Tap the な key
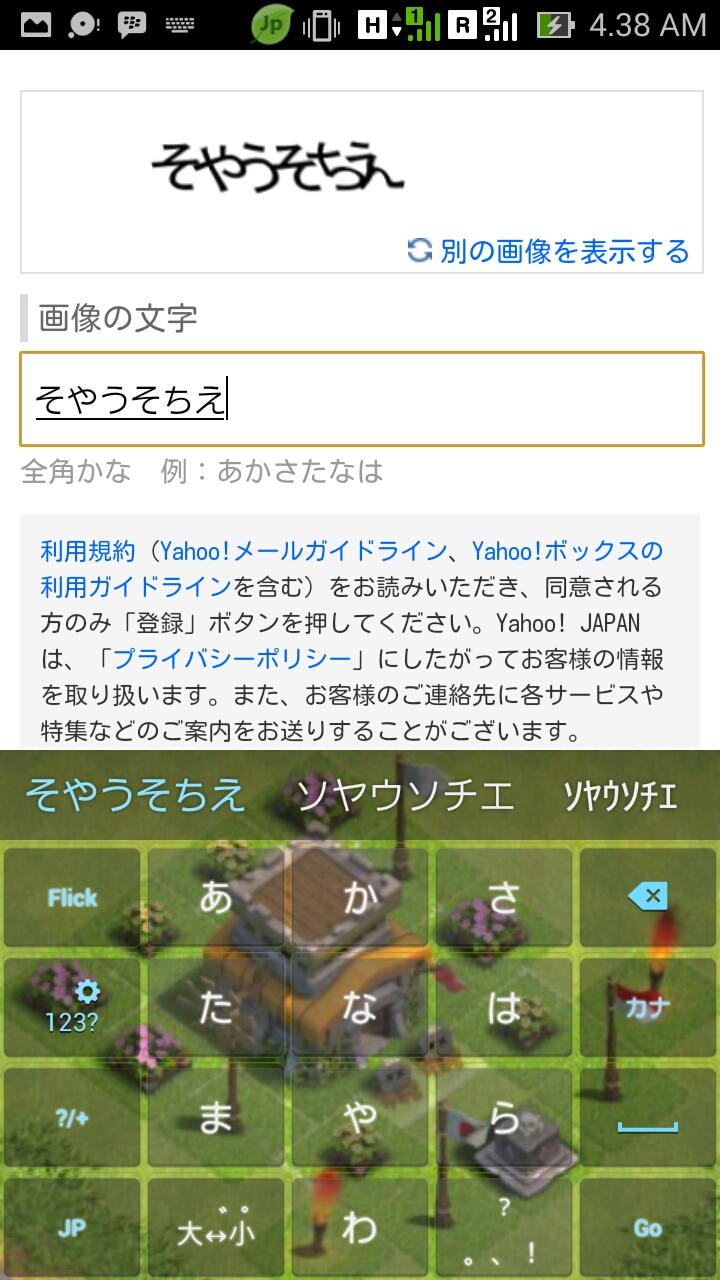This screenshot has height=1280, width=720. click(x=360, y=1008)
